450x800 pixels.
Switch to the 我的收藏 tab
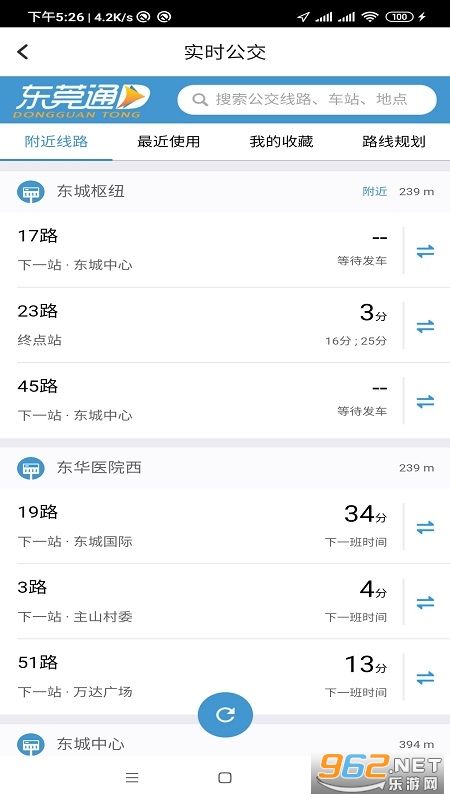[281, 141]
